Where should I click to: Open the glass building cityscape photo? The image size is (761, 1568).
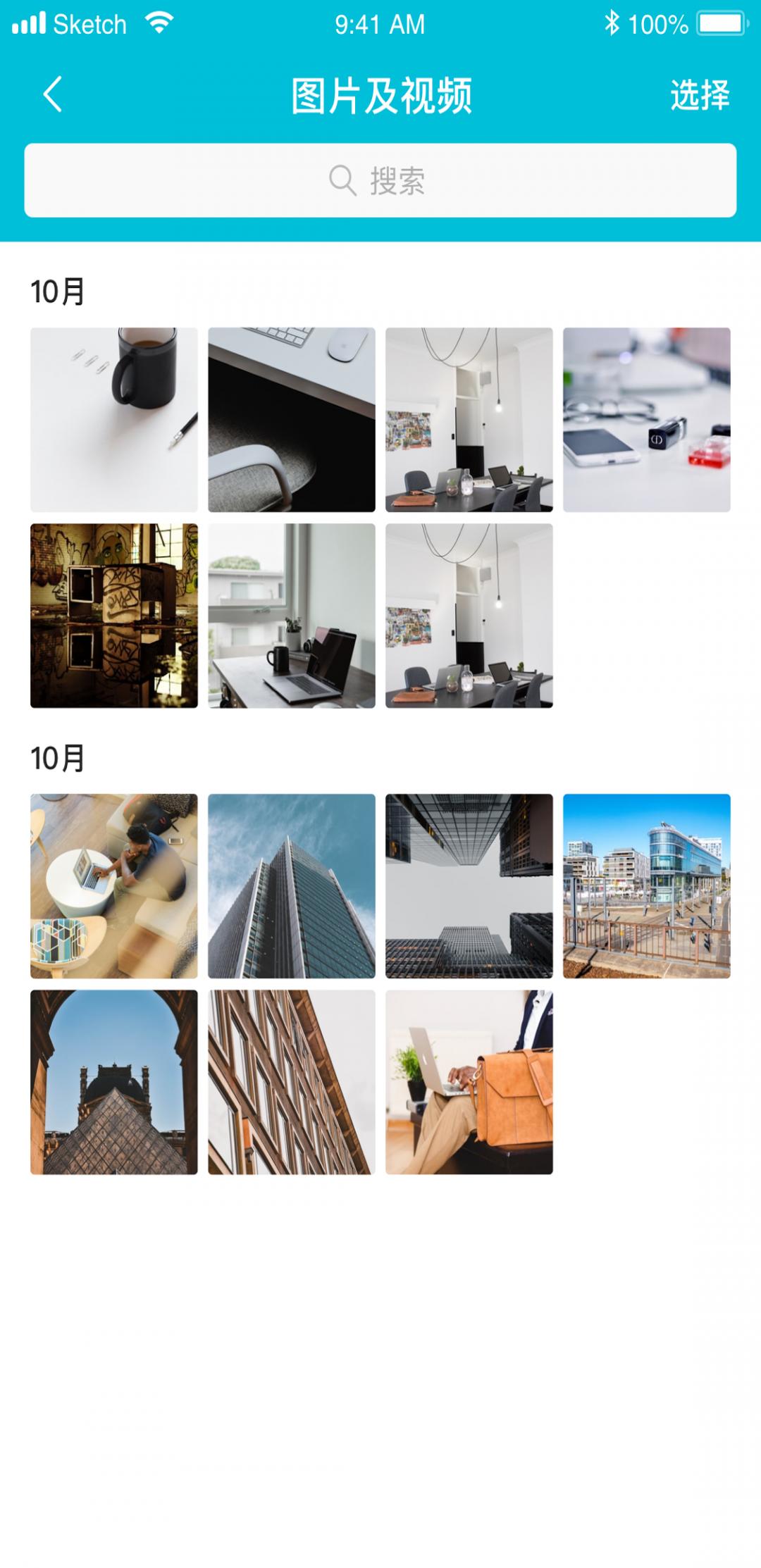pyautogui.click(x=646, y=886)
